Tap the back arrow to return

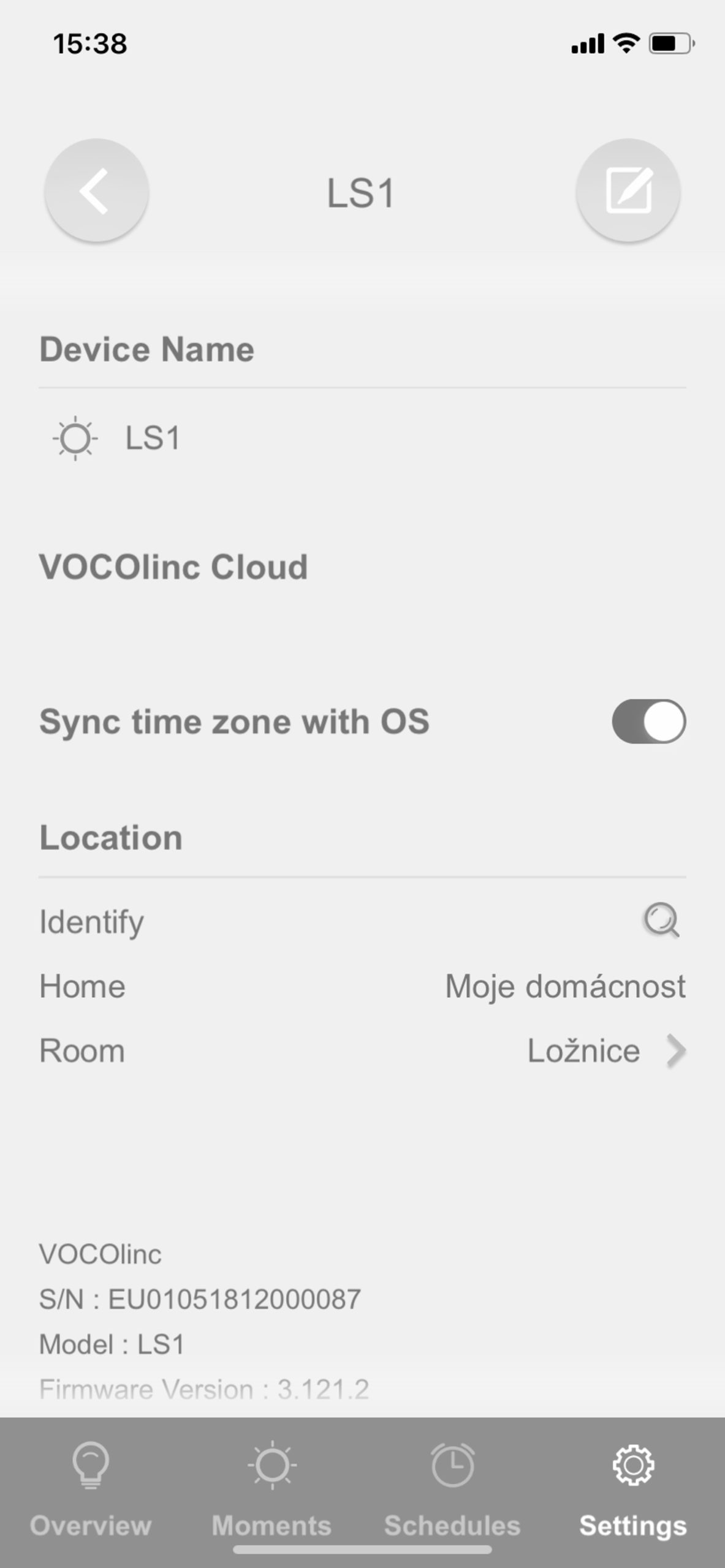click(x=96, y=192)
